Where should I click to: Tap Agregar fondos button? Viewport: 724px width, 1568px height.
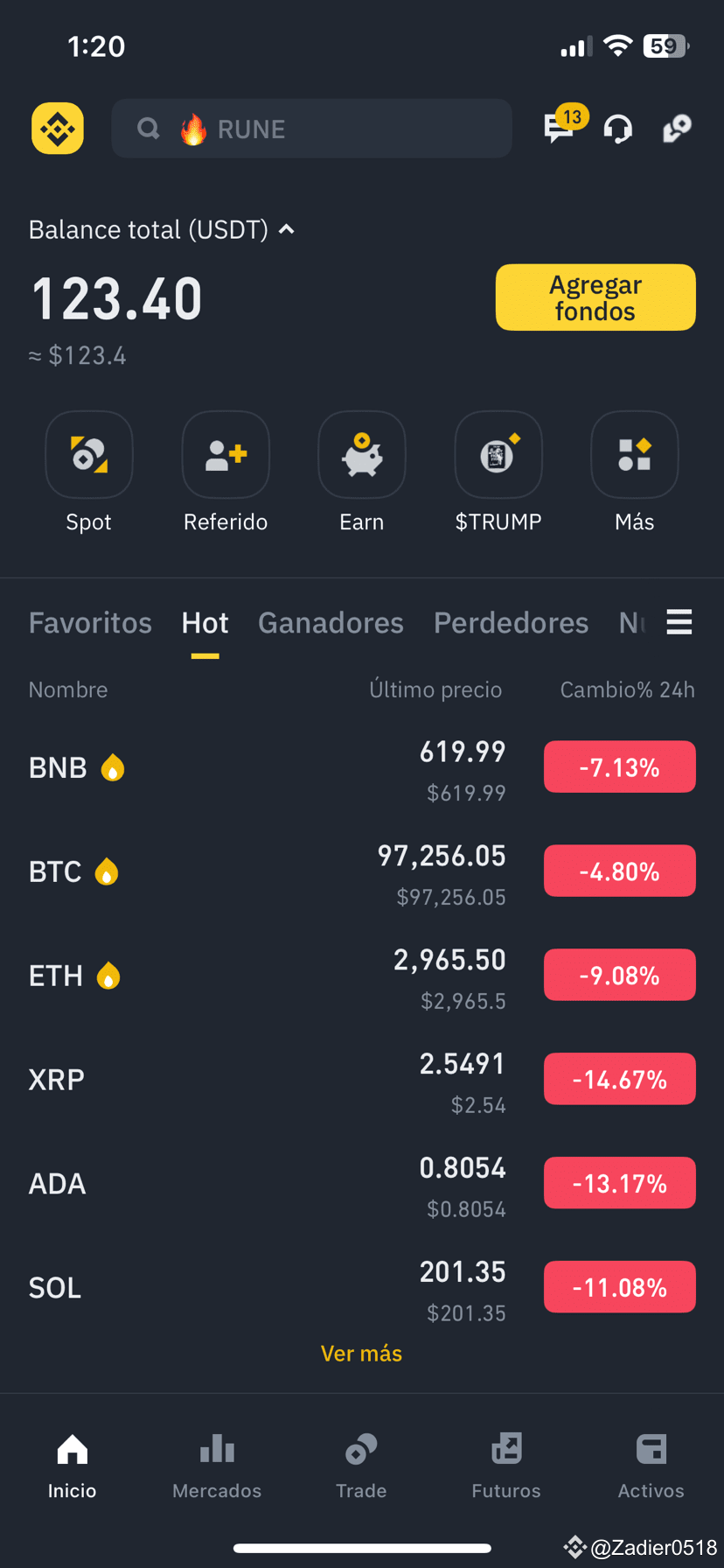[x=595, y=297]
